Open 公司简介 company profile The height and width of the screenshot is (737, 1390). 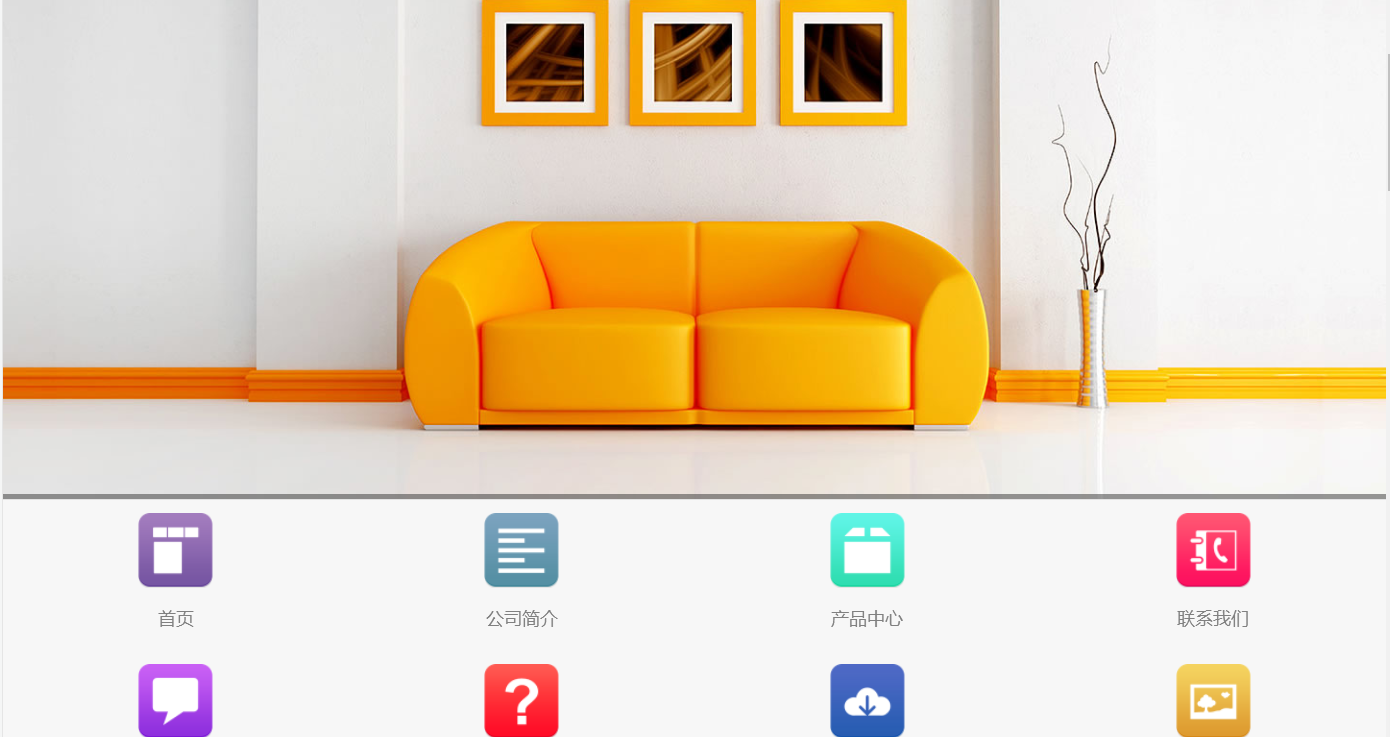pos(521,550)
